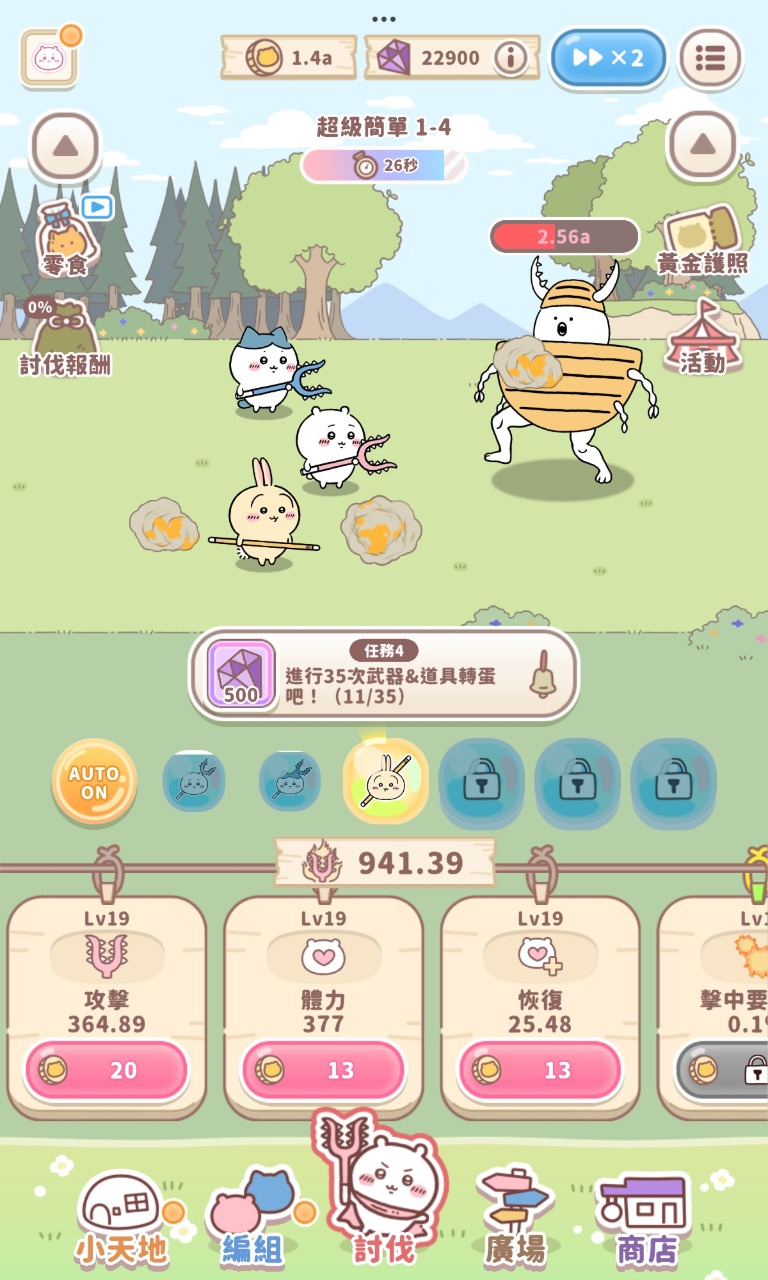Upgrade 恢復 for 13 coins

[x=540, y=1070]
